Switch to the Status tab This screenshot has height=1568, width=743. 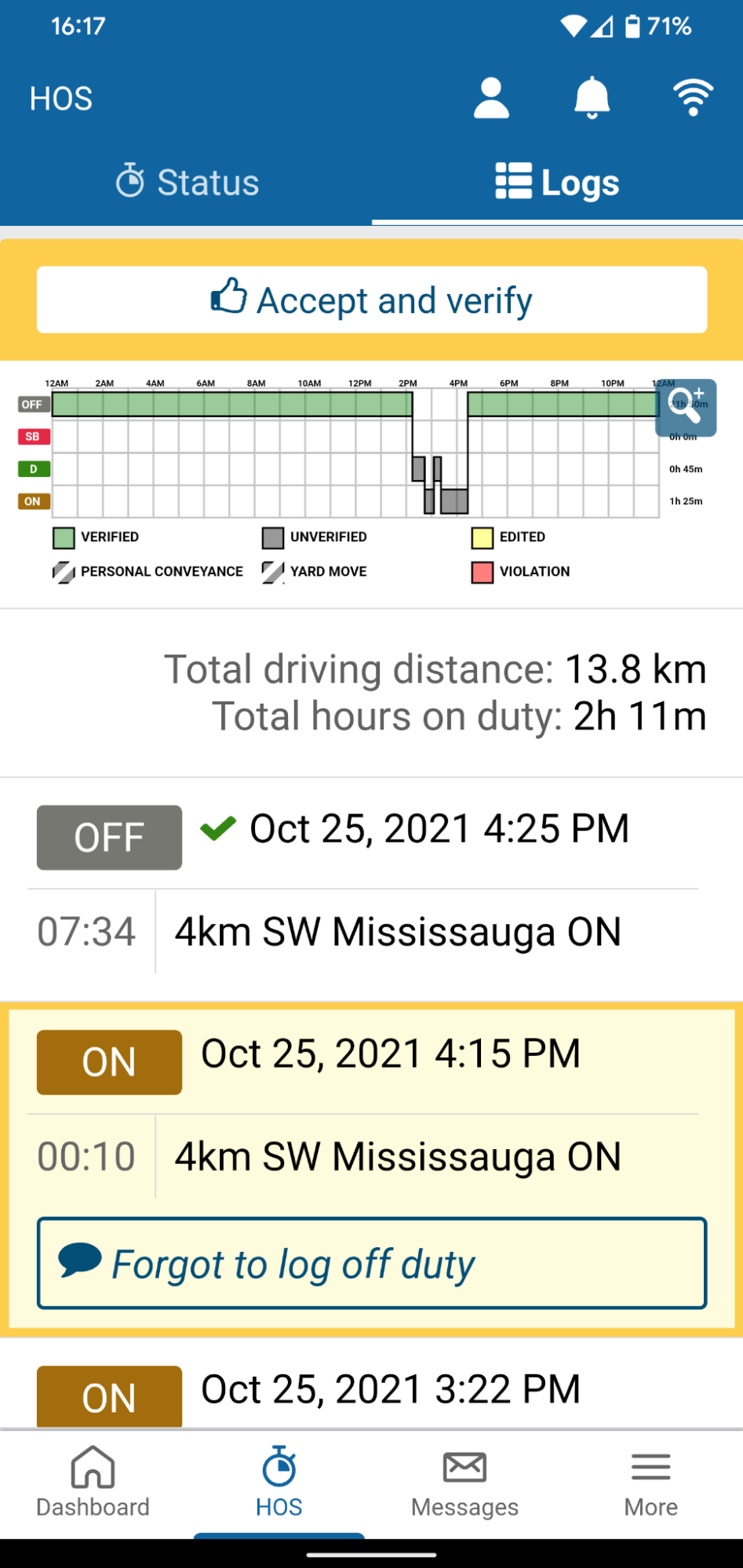[187, 181]
